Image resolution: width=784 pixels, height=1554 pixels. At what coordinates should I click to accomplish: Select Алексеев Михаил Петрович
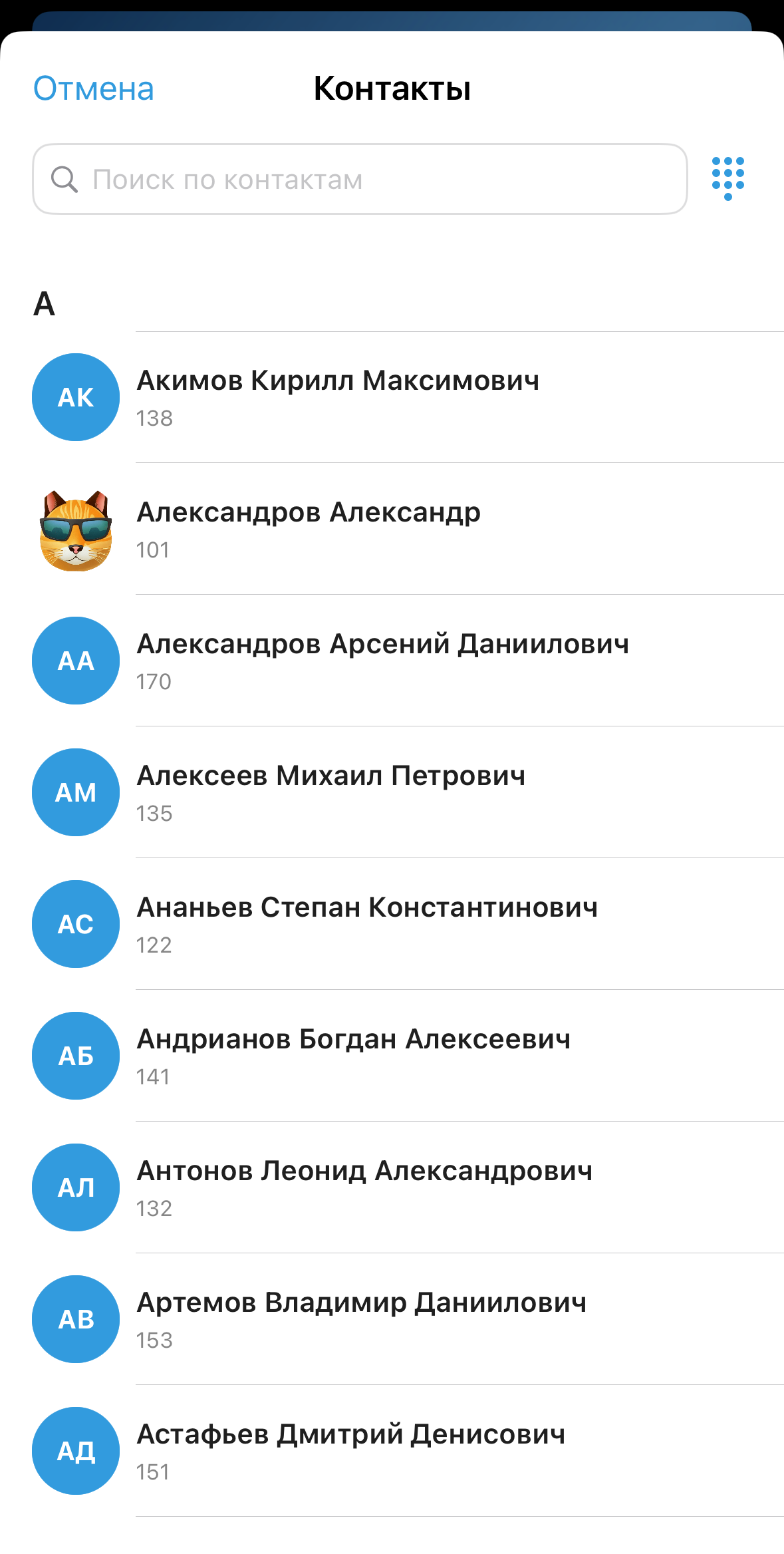pos(331,792)
